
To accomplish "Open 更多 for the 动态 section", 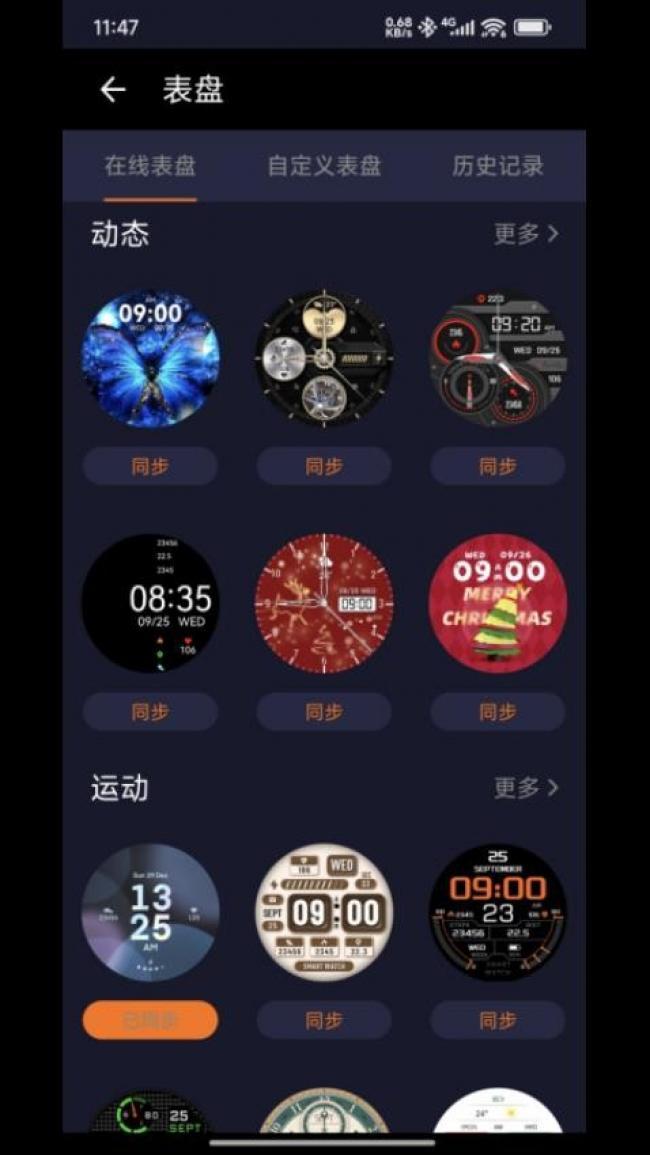I will tap(526, 234).
